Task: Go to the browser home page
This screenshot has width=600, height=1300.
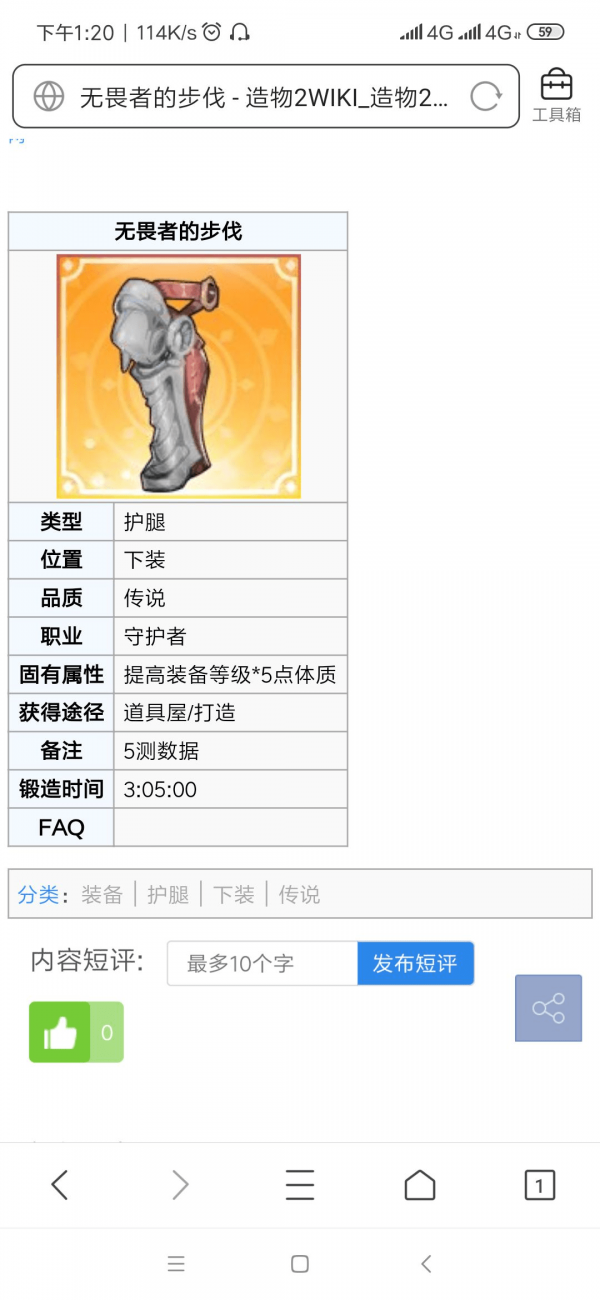Action: click(x=420, y=1186)
